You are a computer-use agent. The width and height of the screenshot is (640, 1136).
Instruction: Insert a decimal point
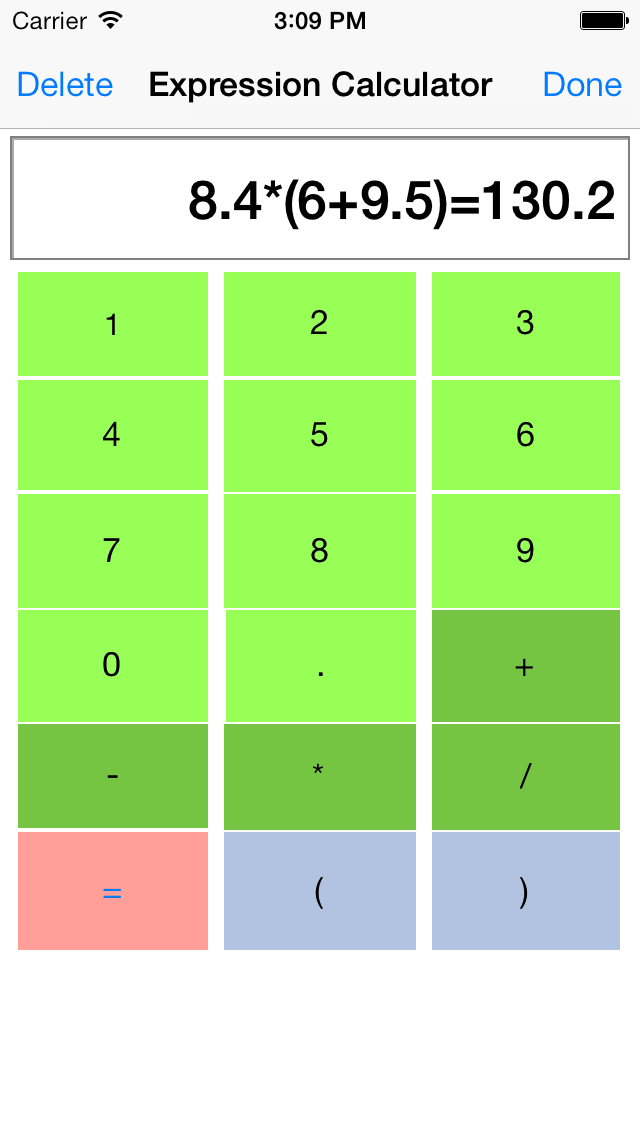pyautogui.click(x=321, y=665)
